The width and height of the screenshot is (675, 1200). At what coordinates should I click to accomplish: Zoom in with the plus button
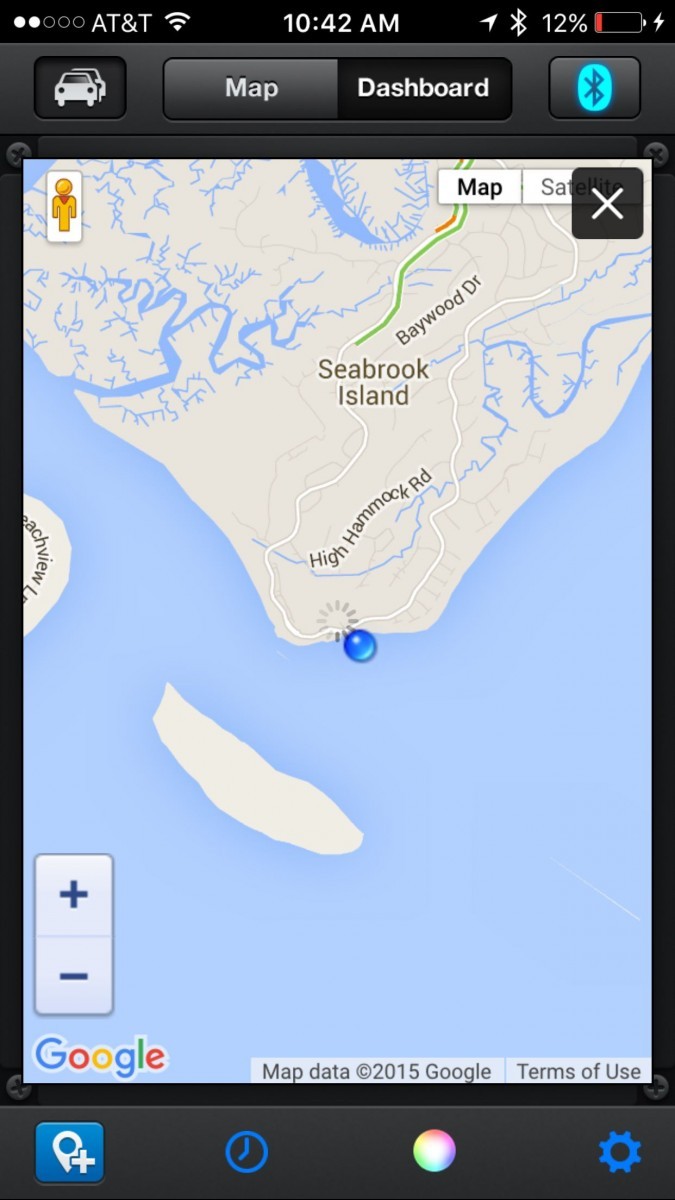(x=74, y=894)
